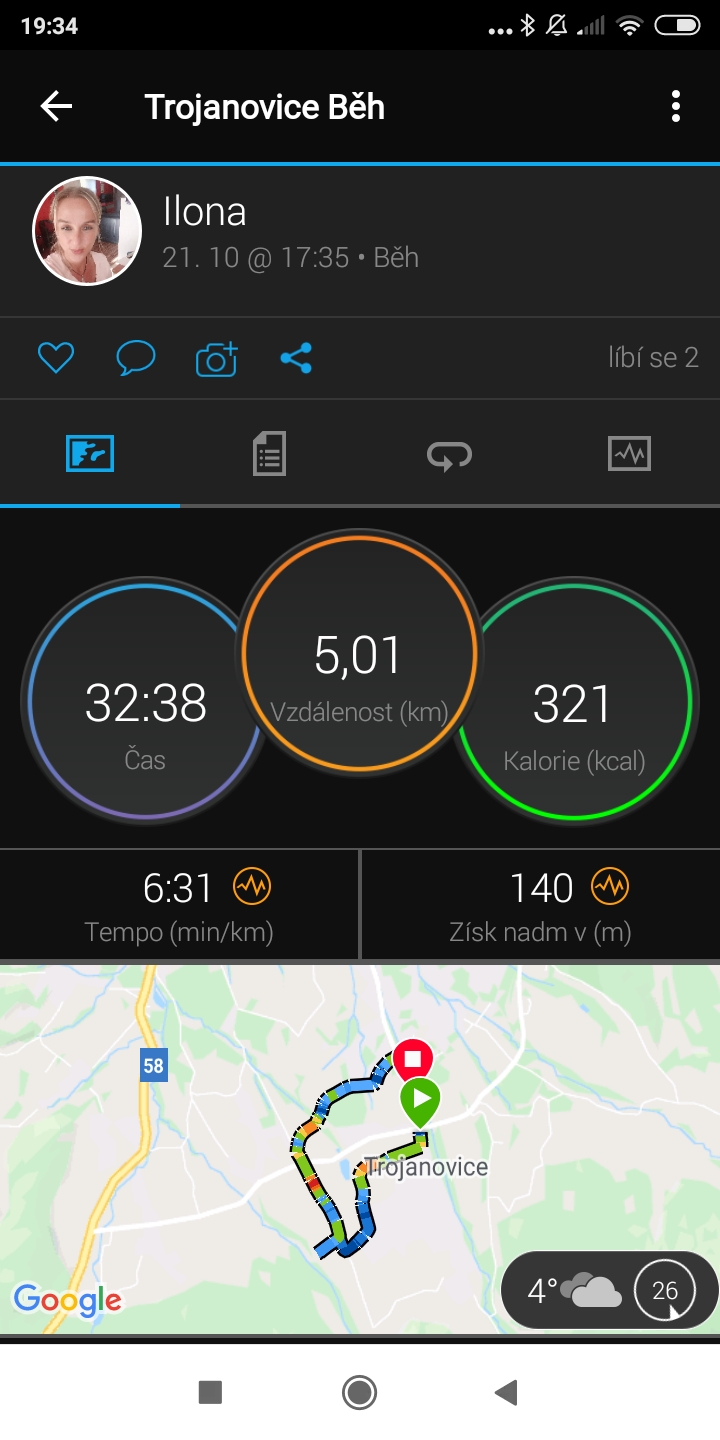
Task: Switch to the charts tab
Action: point(630,454)
